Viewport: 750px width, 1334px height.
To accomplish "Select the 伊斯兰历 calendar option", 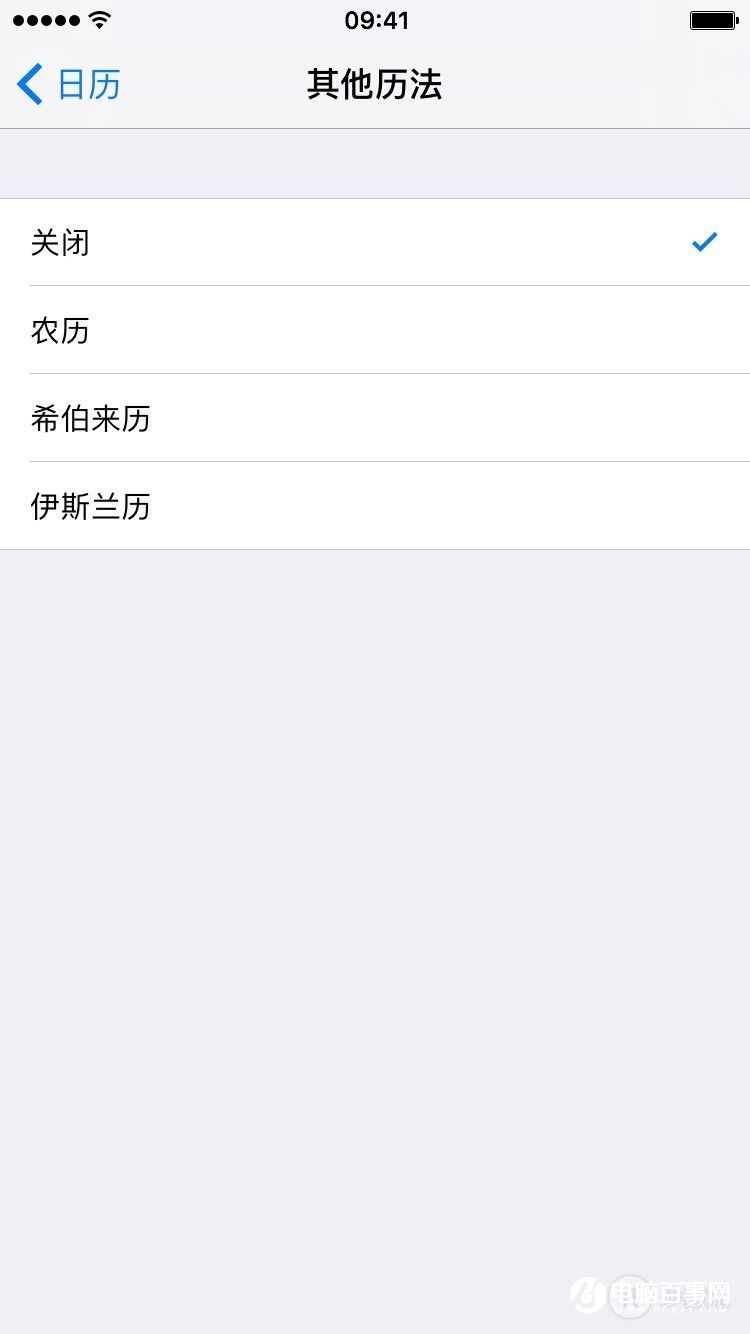I will pyautogui.click(x=375, y=506).
